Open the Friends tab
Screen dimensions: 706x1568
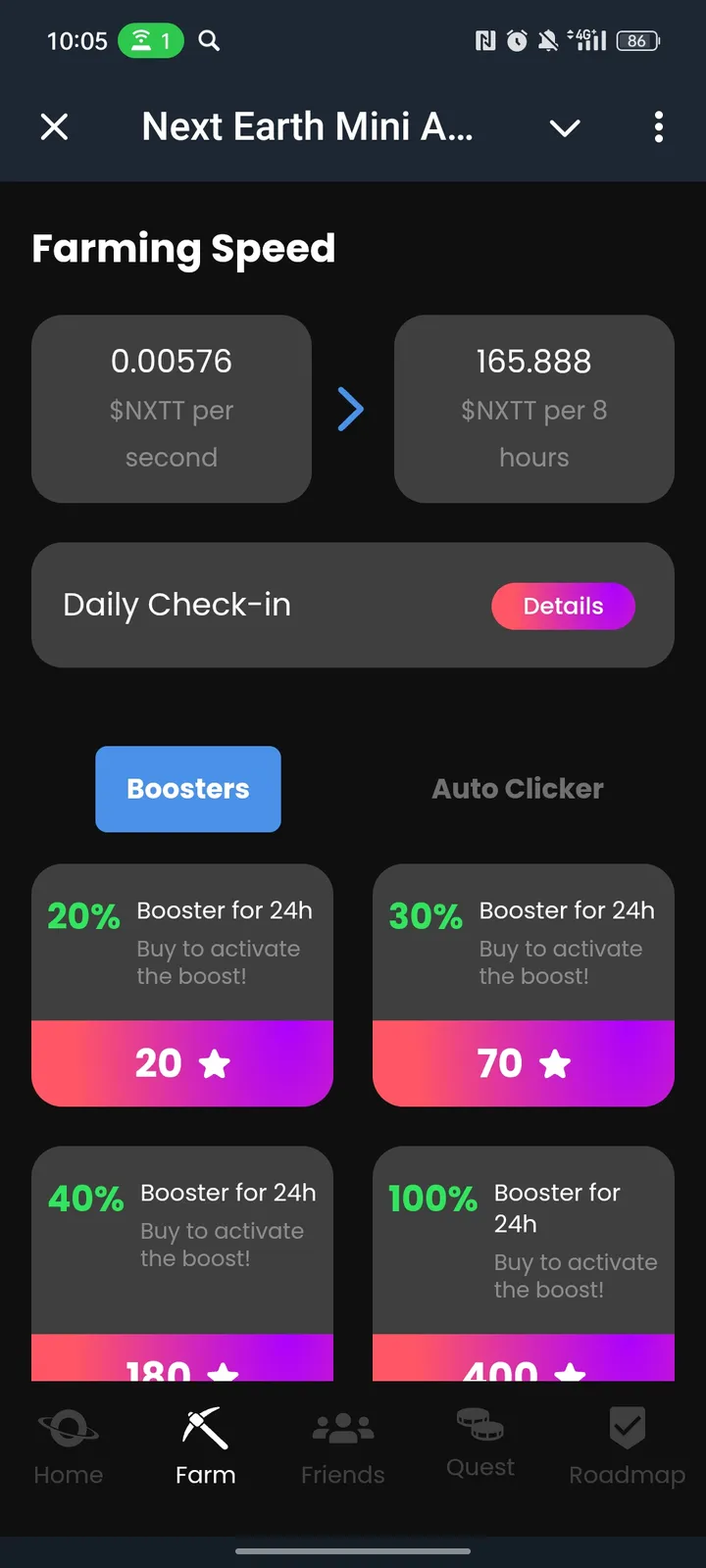coord(342,1447)
